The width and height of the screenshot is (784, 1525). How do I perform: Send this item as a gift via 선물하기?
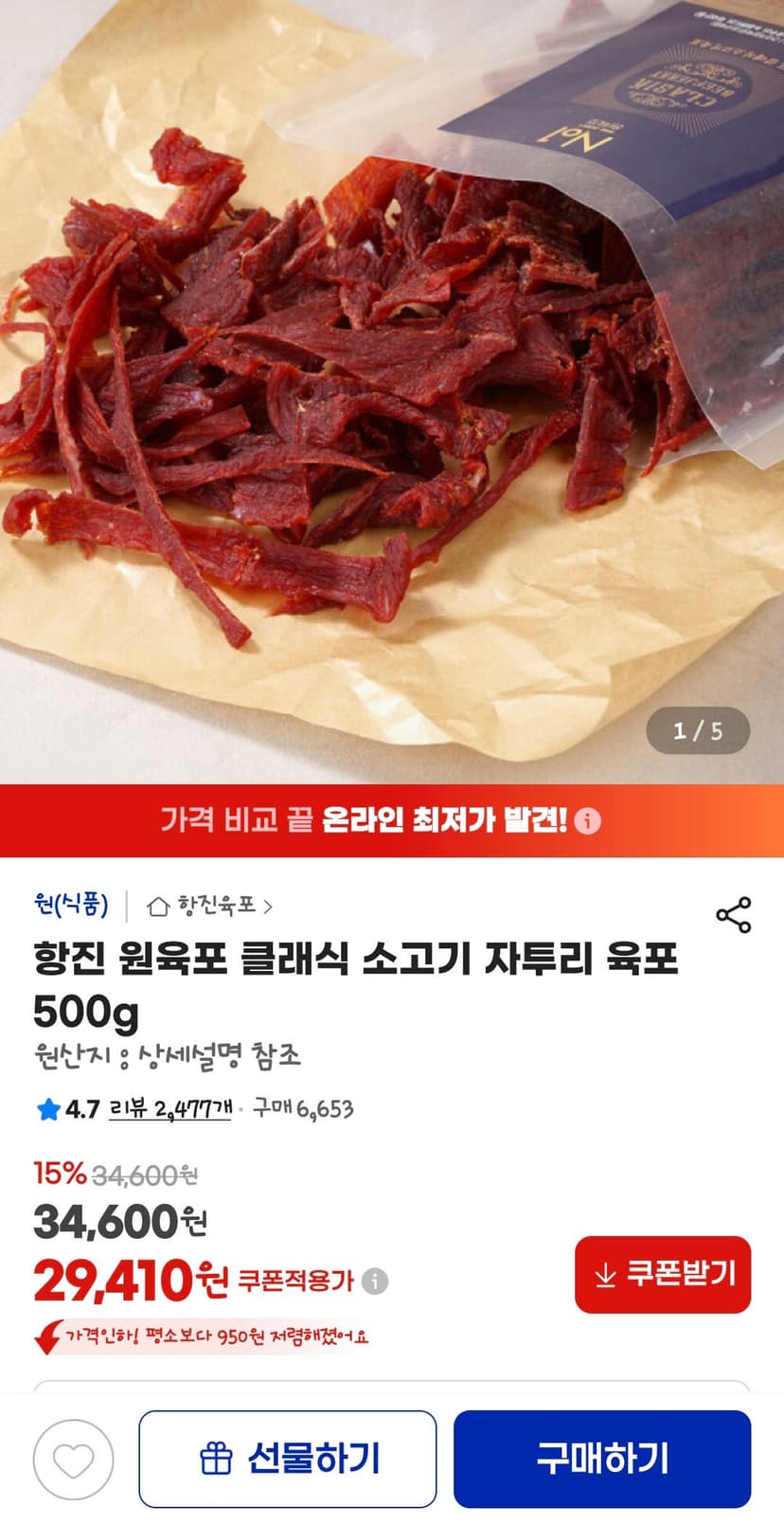coord(288,1459)
